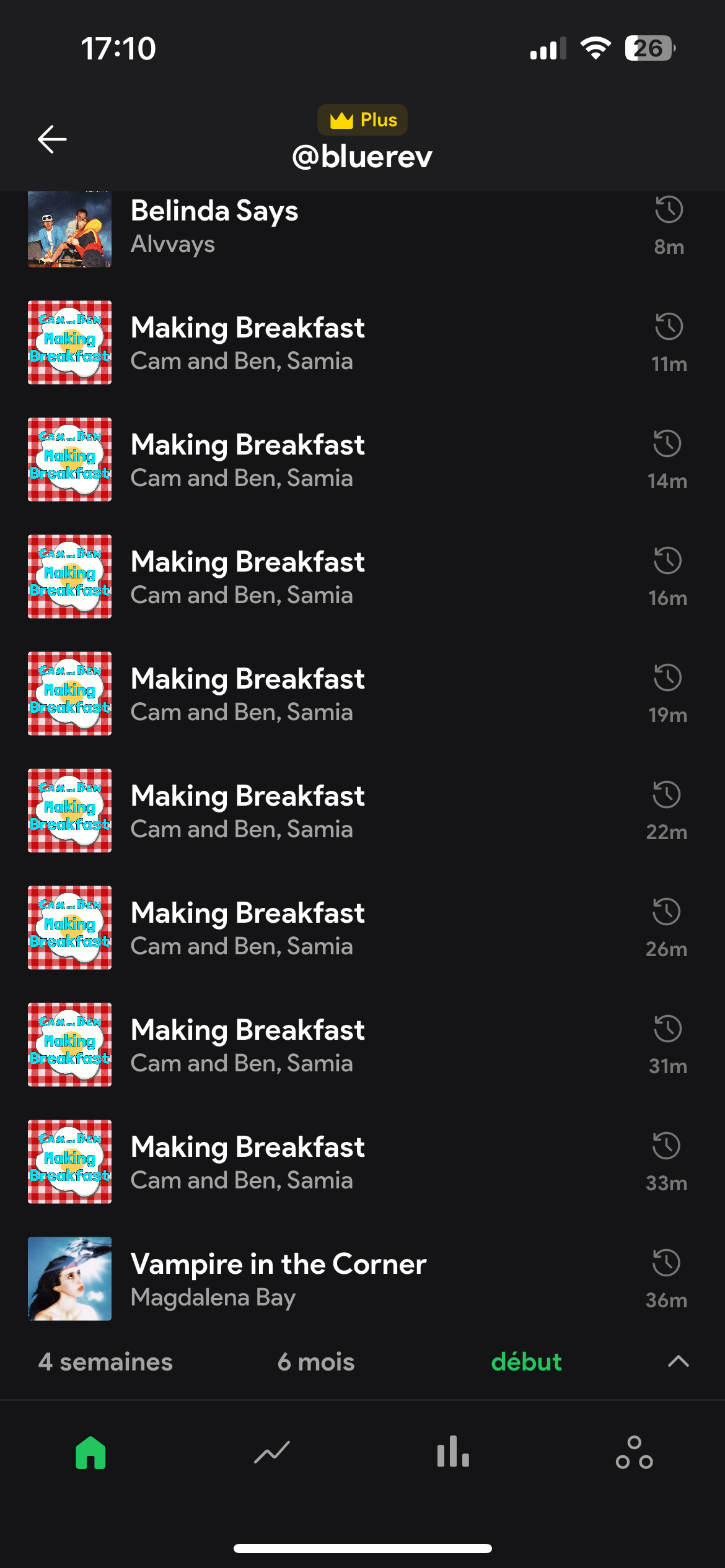Open Making Breakfast played 31m ago
Screen dimensions: 725x1568
(x=248, y=1045)
